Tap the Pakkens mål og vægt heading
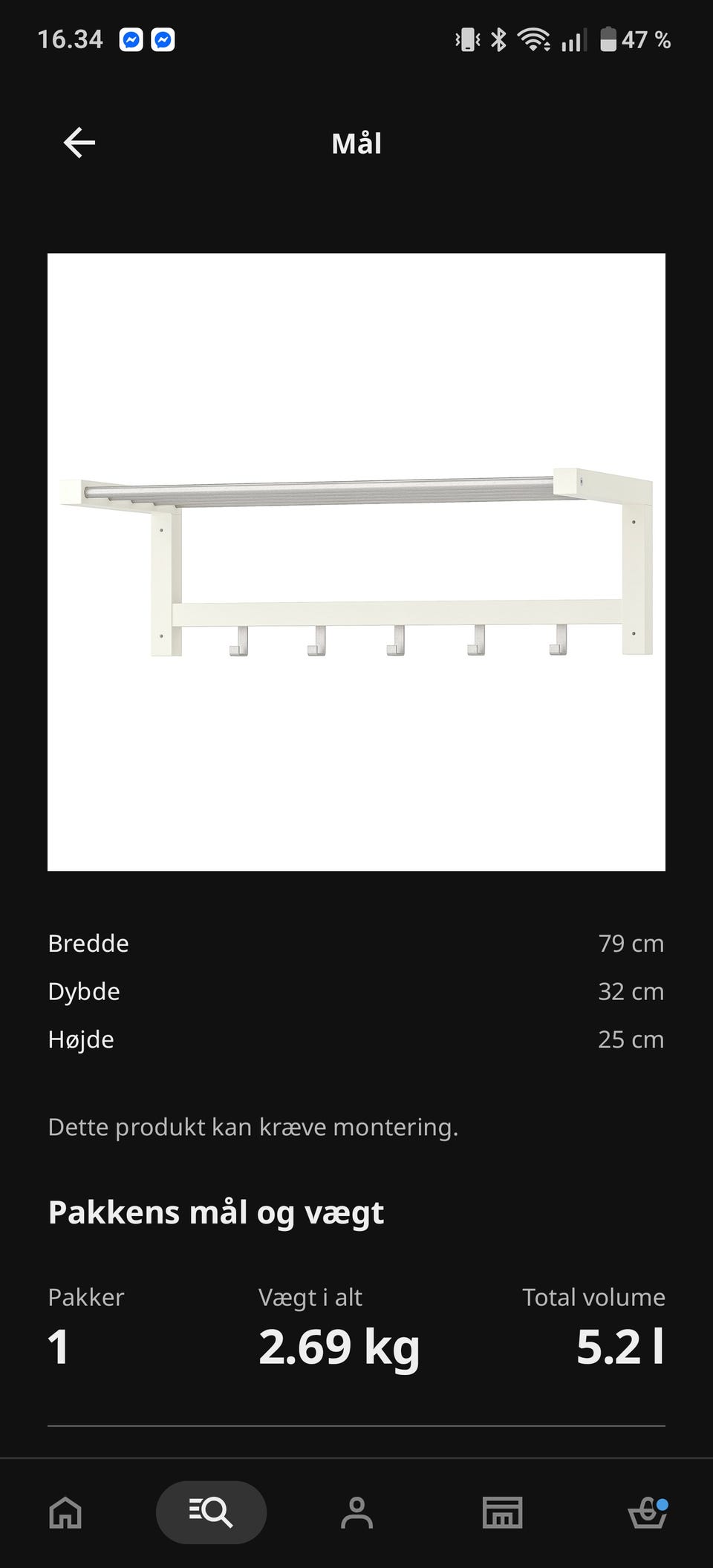 coord(215,1210)
